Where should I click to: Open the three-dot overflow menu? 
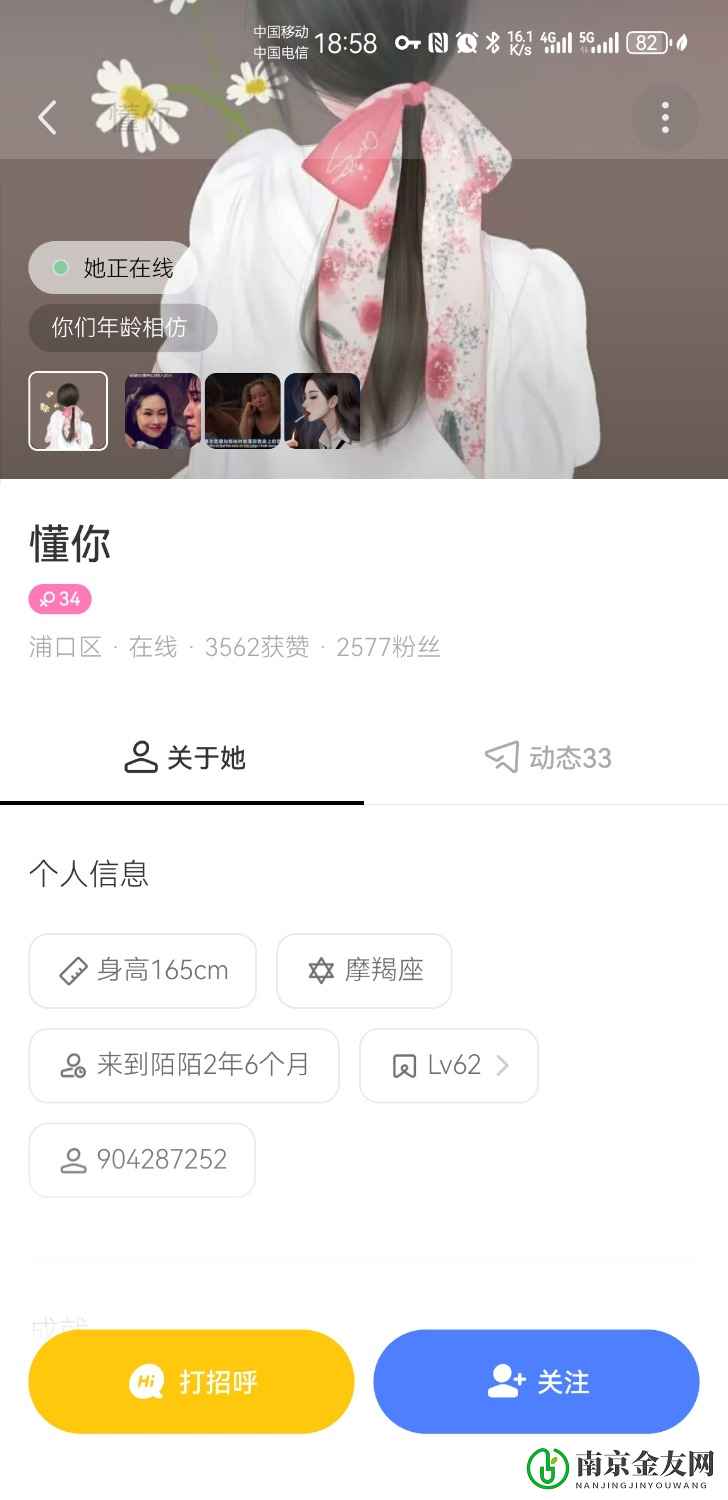[x=665, y=118]
